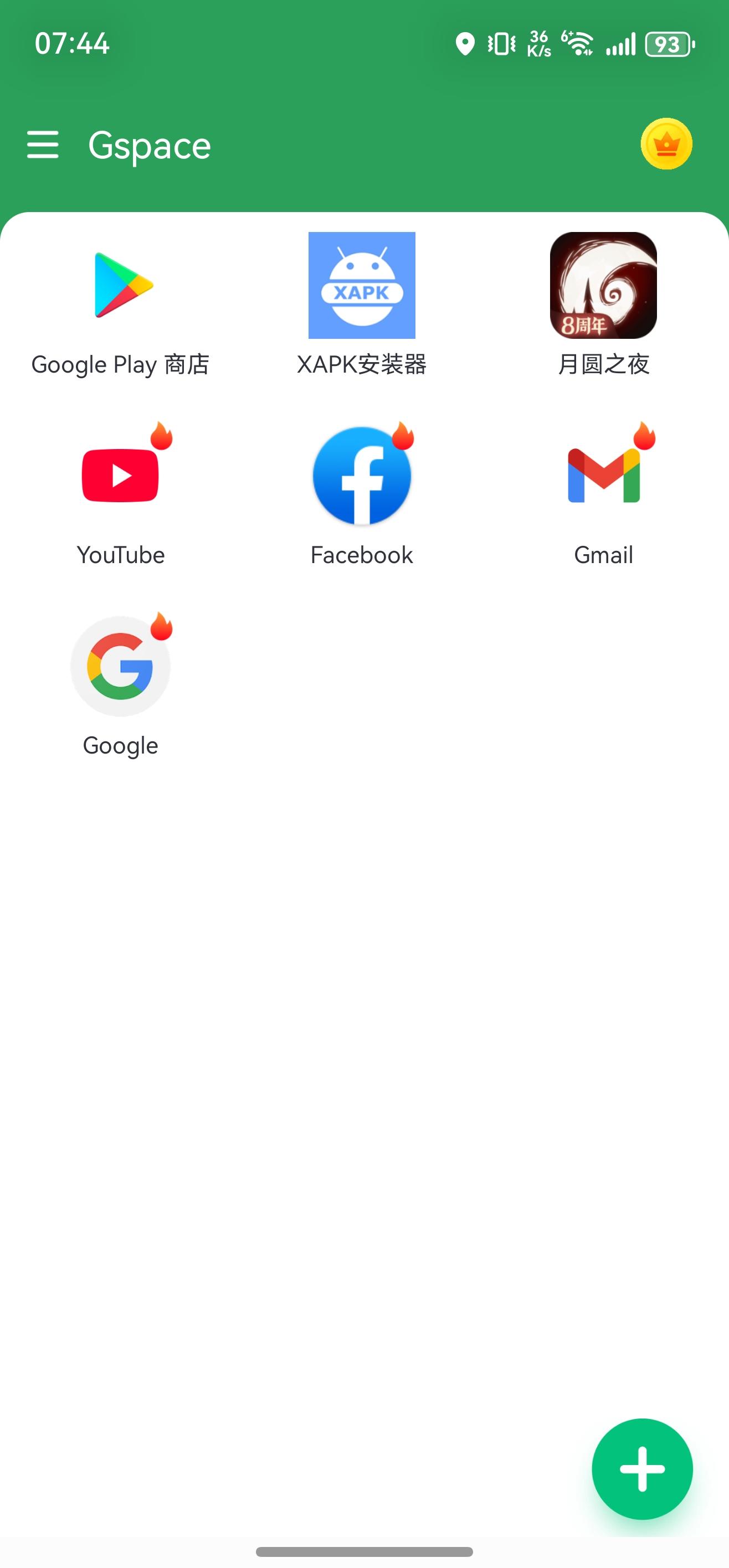
Task: Tap the flame badge on the Gmail icon
Action: (644, 436)
